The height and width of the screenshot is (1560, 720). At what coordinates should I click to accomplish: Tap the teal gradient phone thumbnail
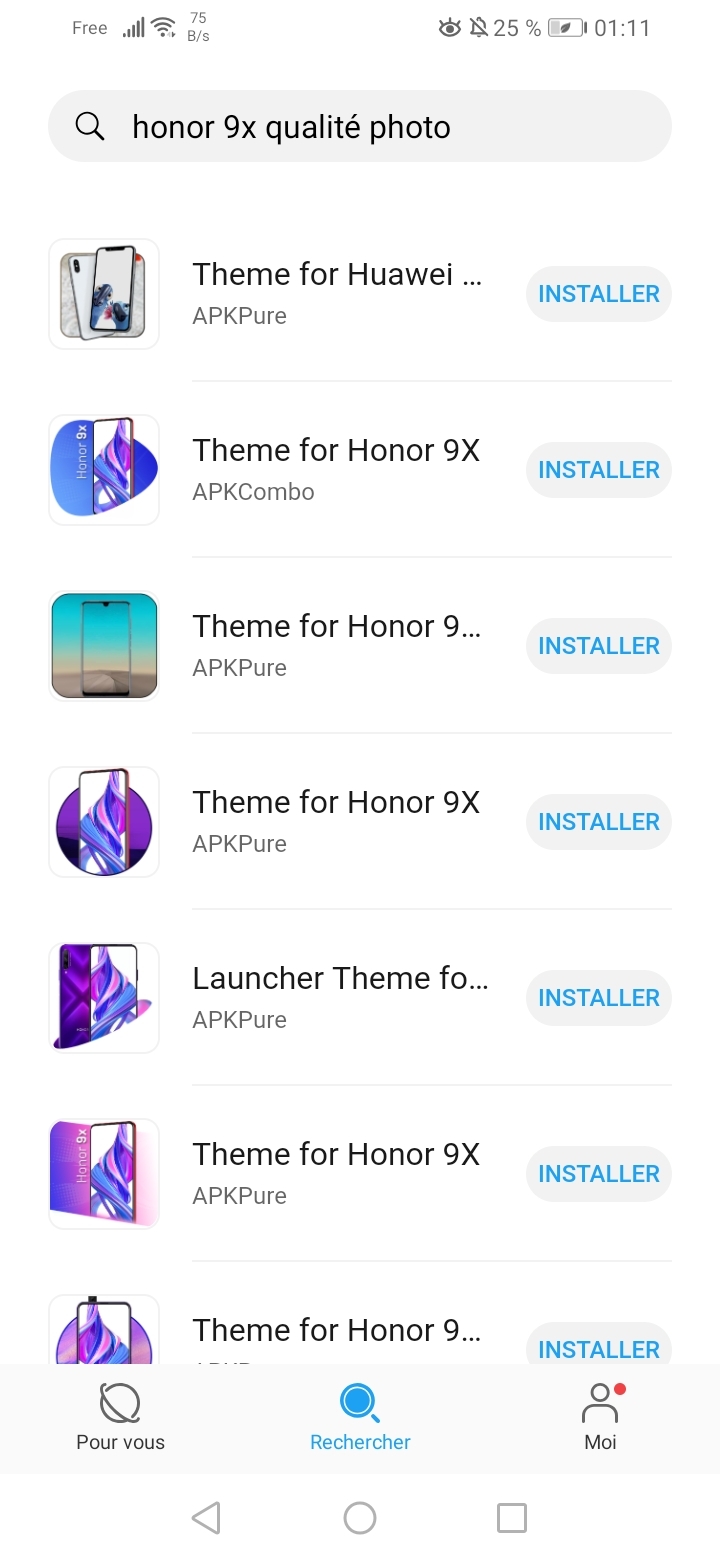click(103, 645)
